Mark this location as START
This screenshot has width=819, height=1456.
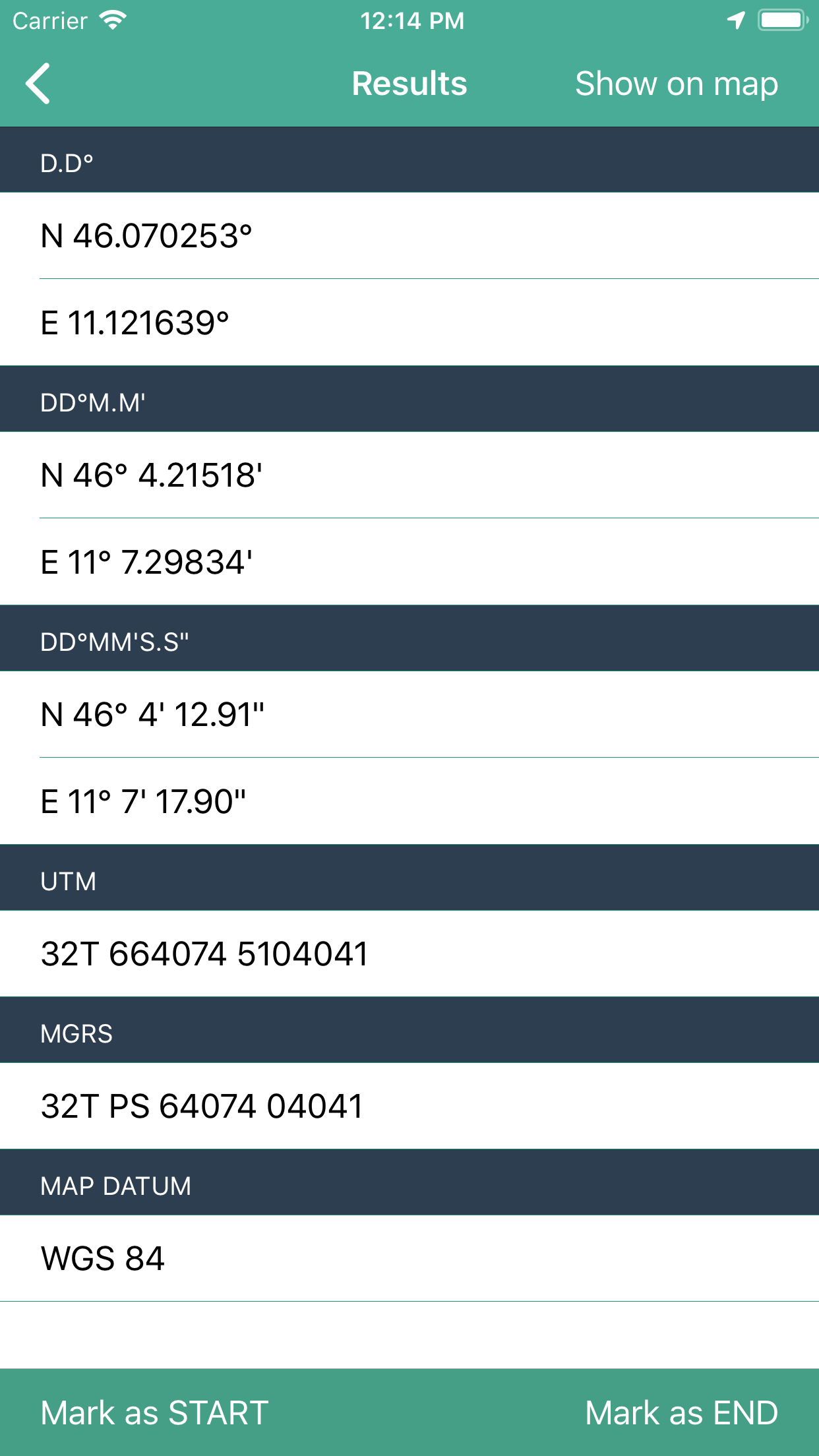pyautogui.click(x=154, y=1412)
